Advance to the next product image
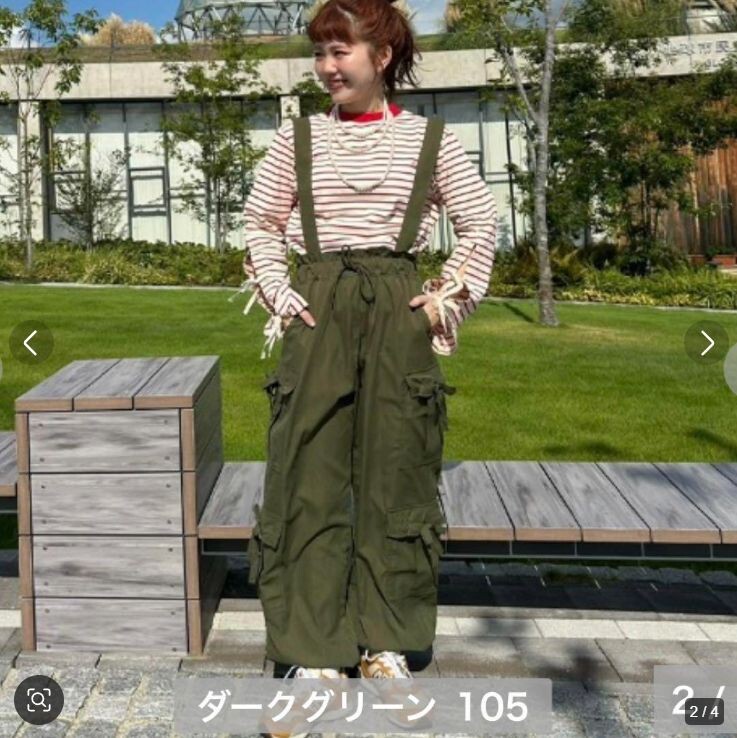Screen dimensions: 737x738 click(x=706, y=343)
